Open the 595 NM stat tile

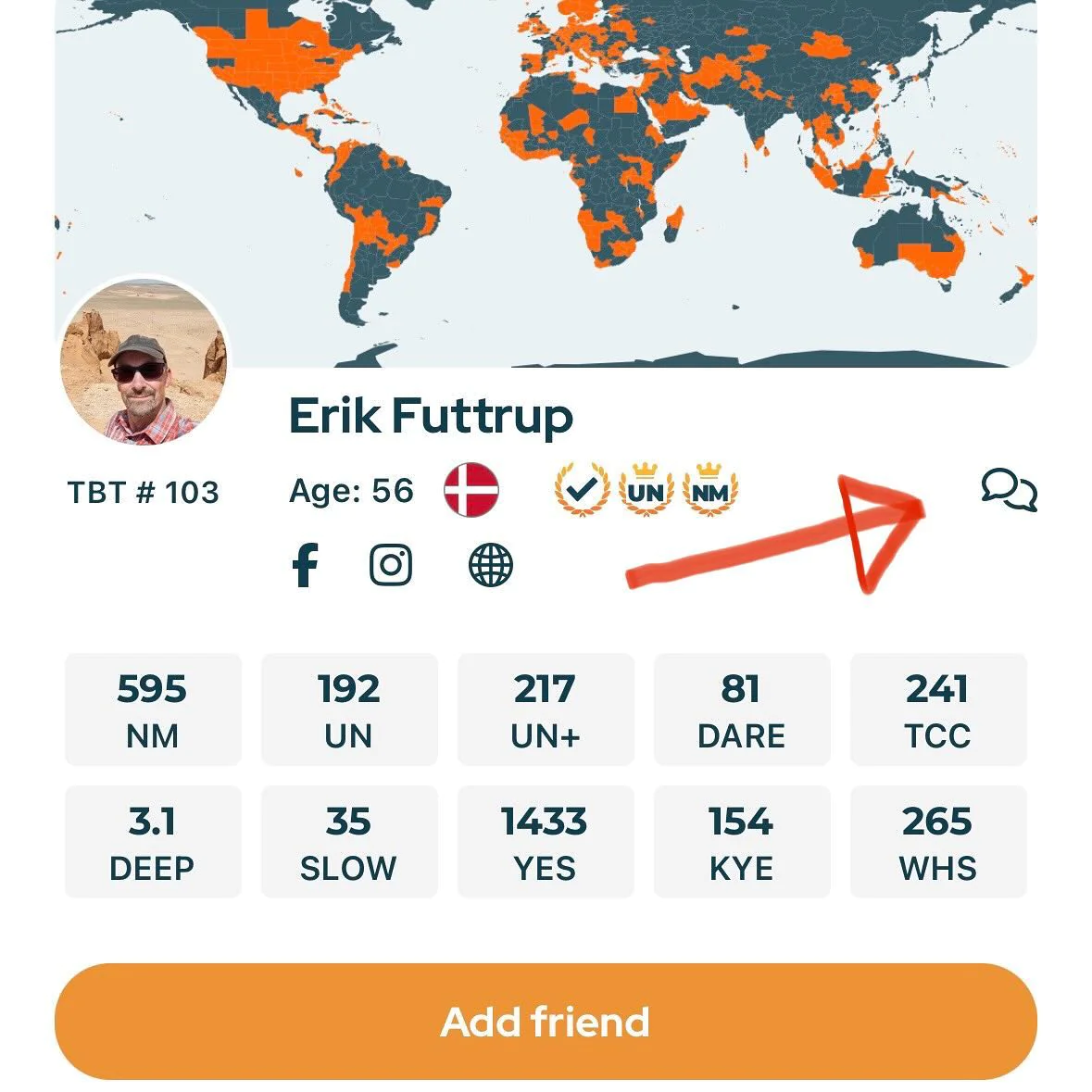[x=153, y=709]
